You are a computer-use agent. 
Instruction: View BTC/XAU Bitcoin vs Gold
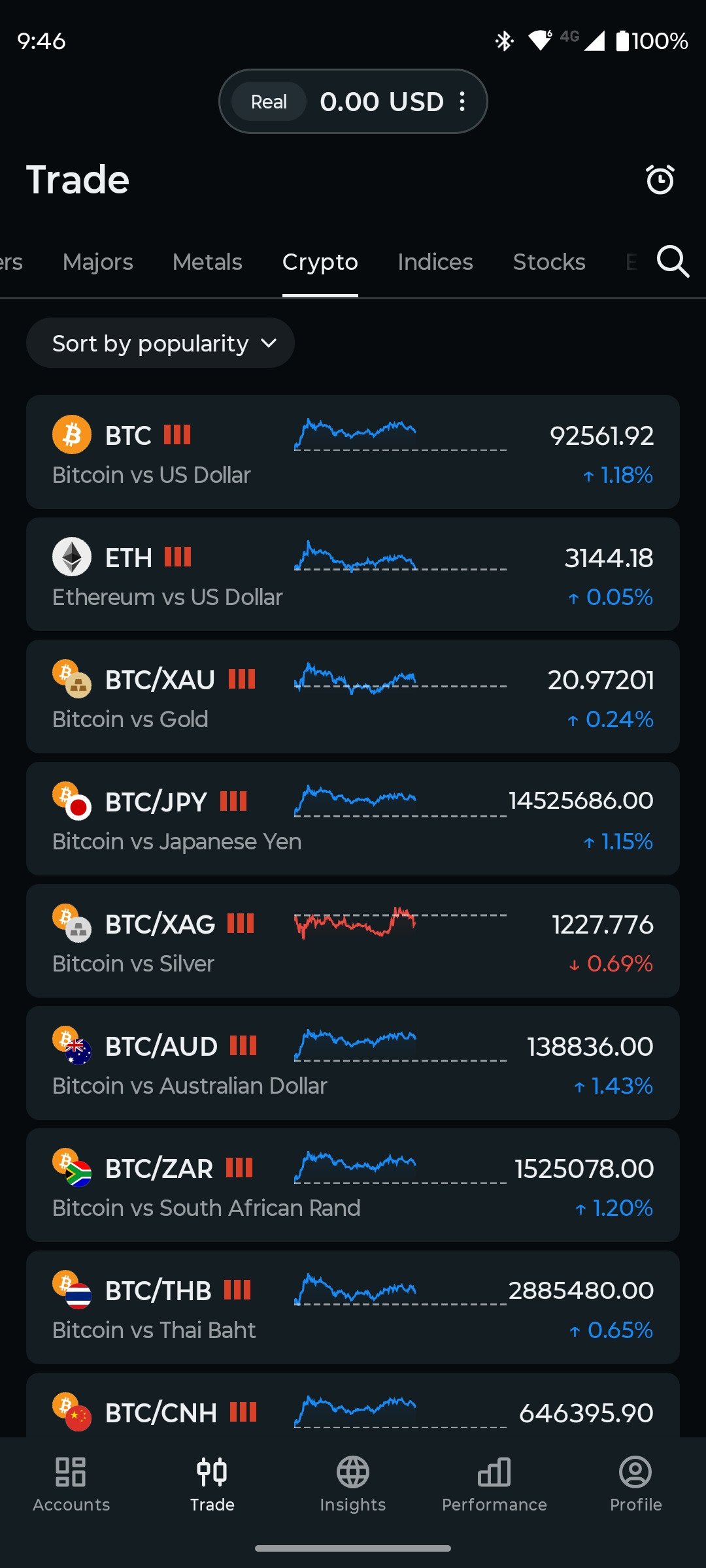coord(353,696)
